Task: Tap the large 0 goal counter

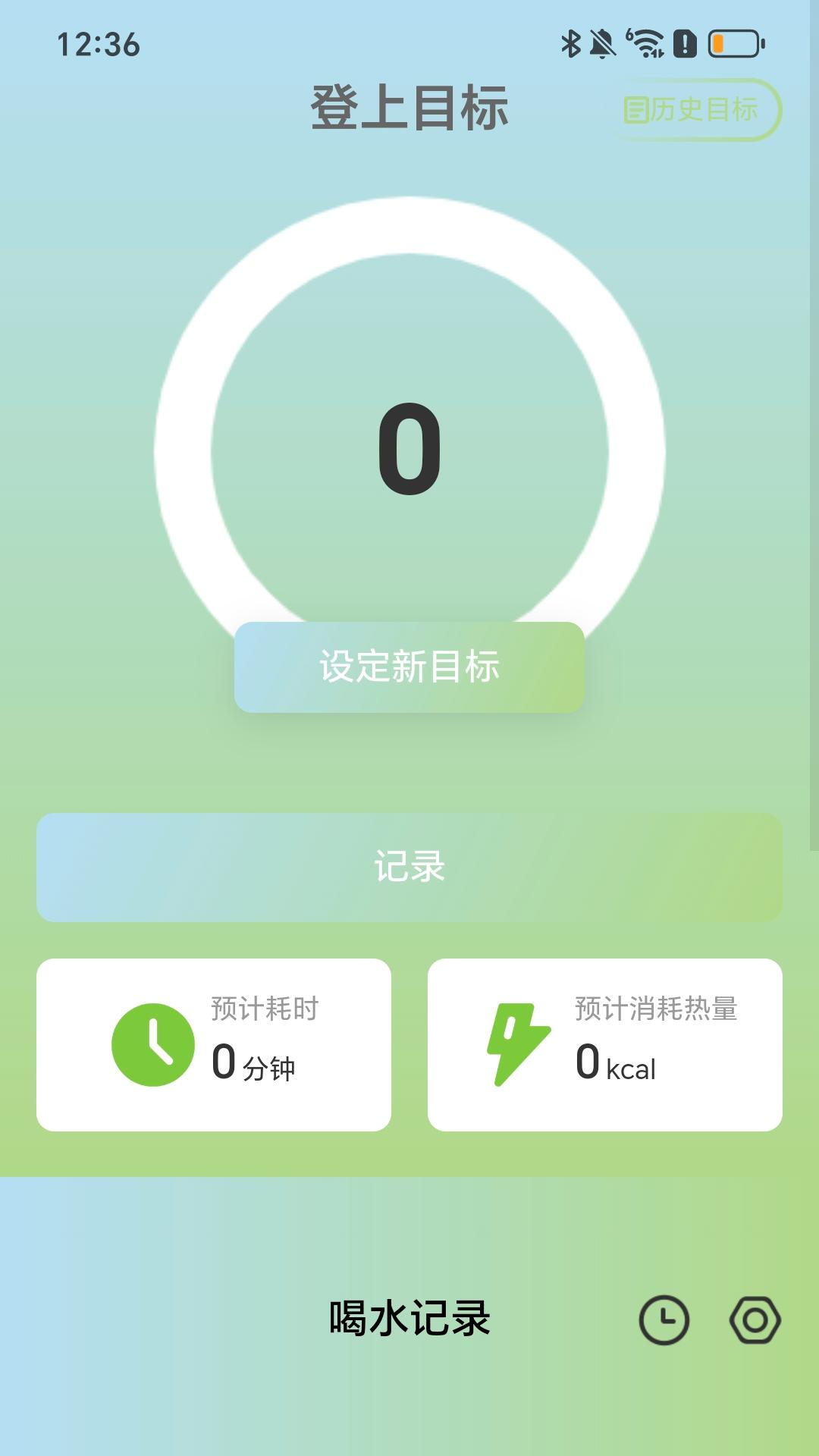Action: 409,447
